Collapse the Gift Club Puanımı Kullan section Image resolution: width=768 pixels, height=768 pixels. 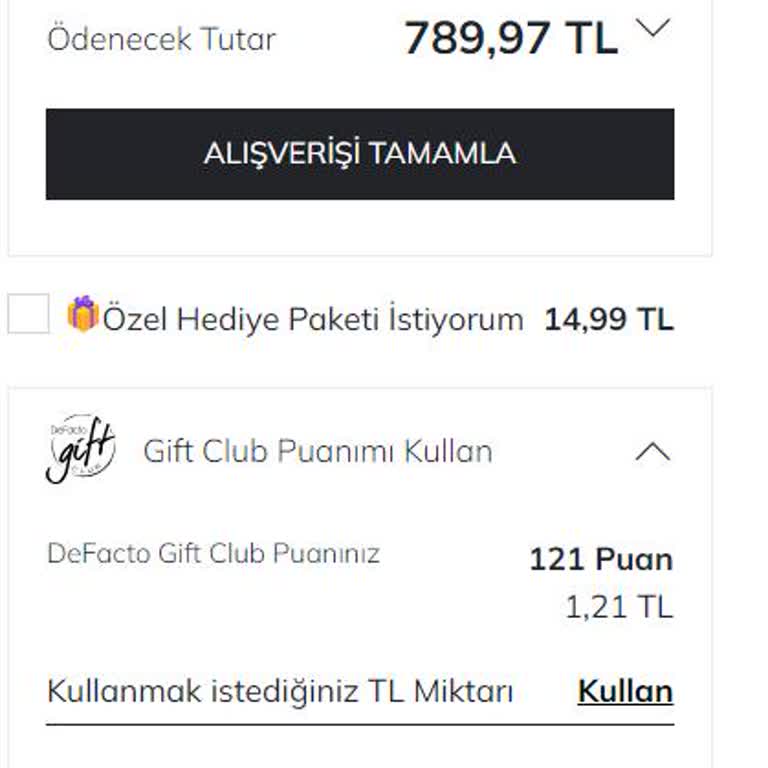652,452
